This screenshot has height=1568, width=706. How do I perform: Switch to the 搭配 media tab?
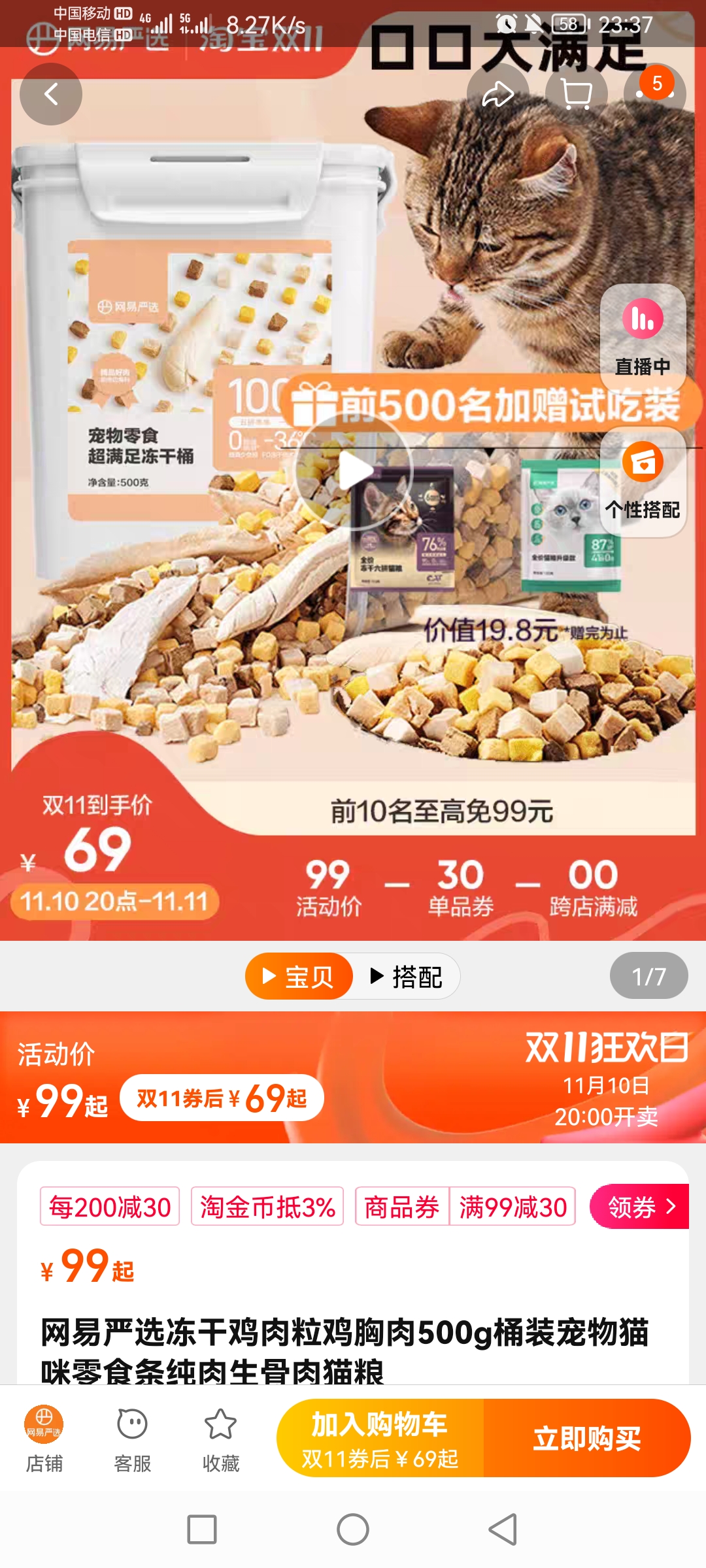point(407,977)
